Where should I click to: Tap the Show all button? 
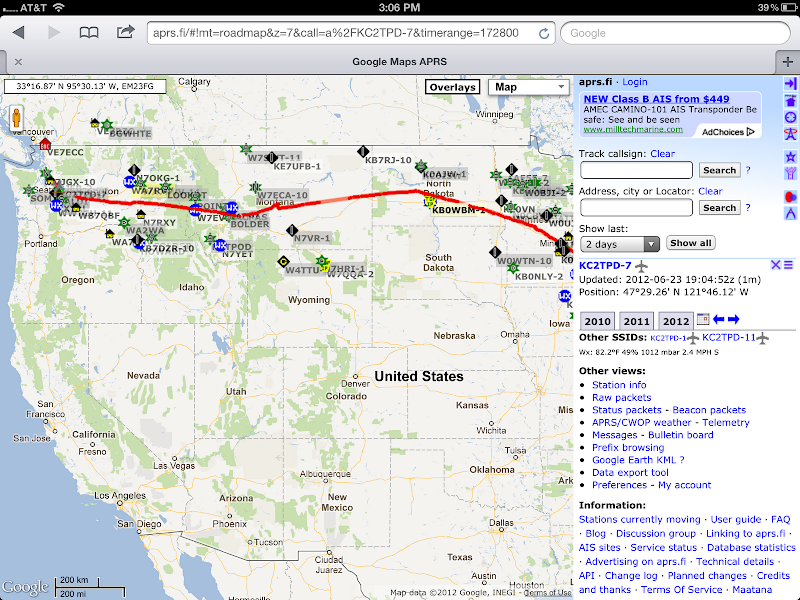tap(690, 243)
